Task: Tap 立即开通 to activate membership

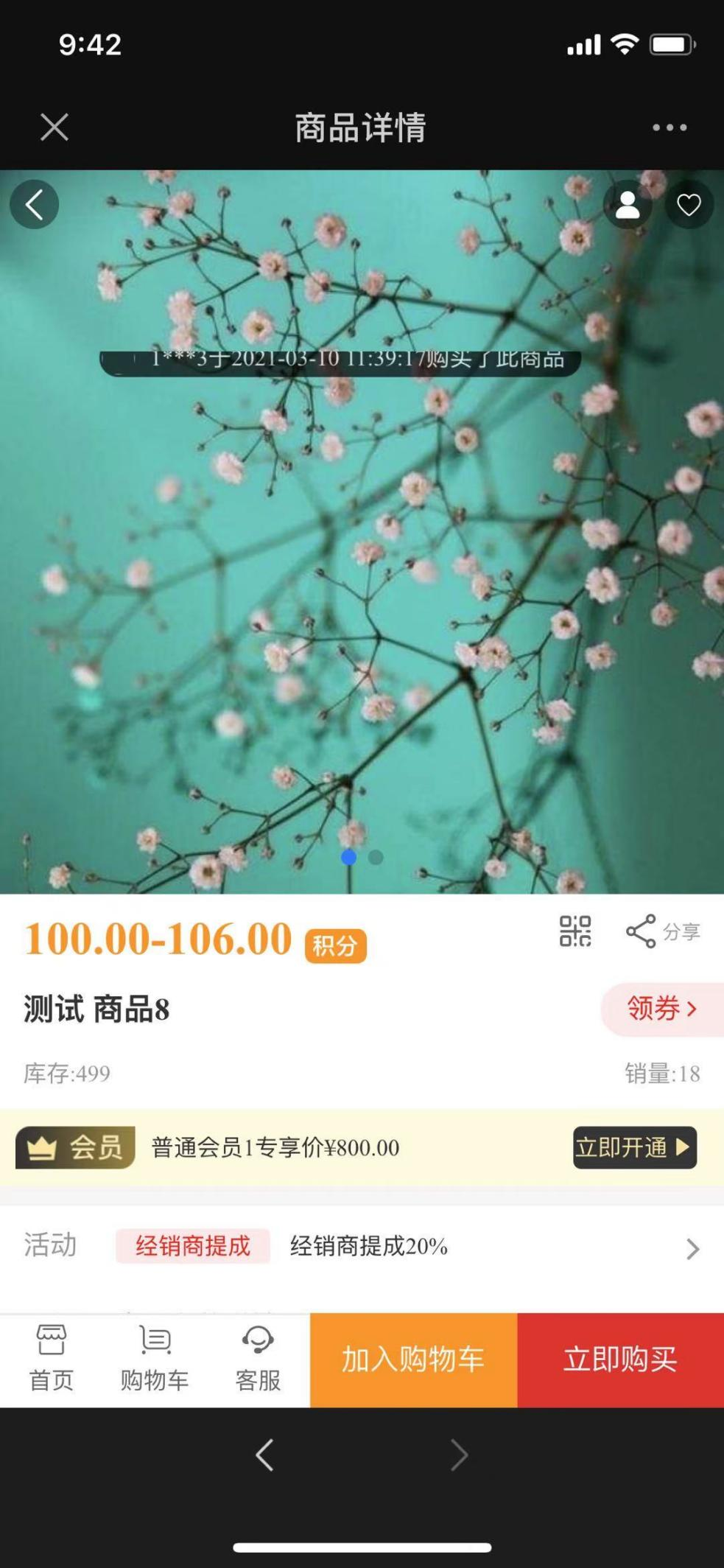Action: 634,1147
